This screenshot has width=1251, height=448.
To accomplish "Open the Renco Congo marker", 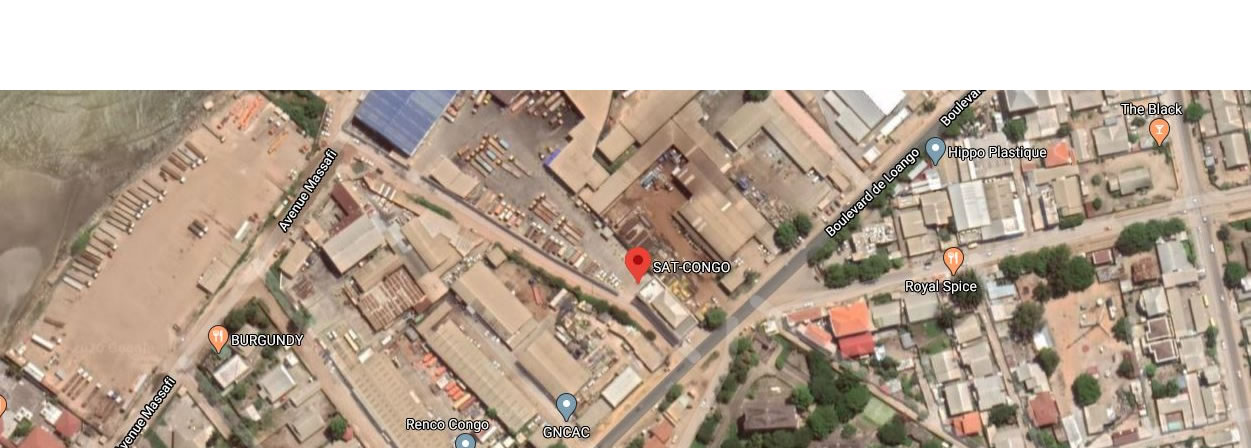I will (x=465, y=441).
